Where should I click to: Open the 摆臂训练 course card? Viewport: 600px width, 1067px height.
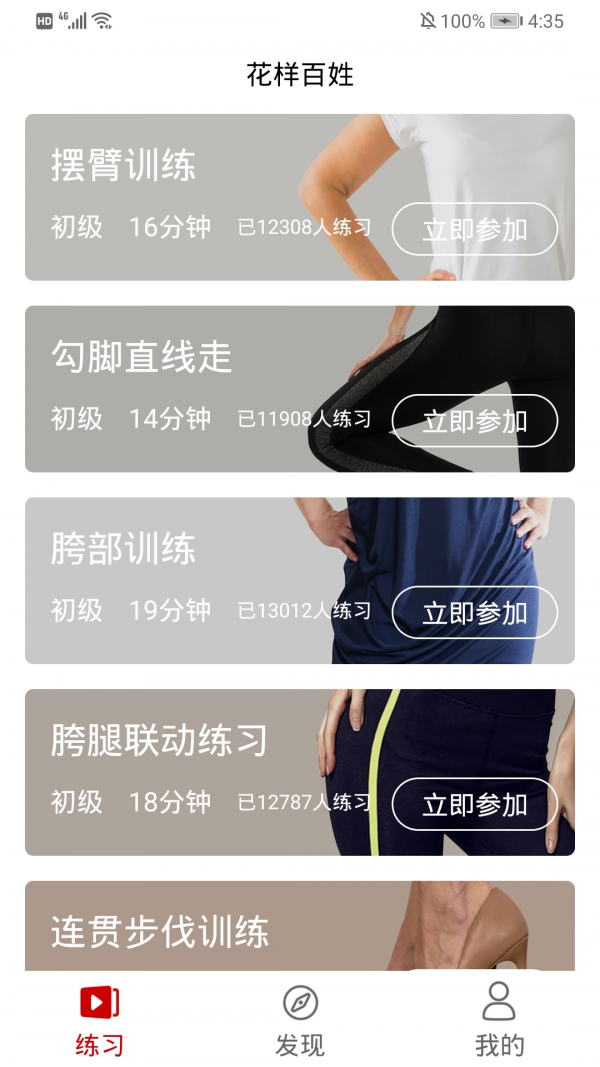tap(200, 180)
